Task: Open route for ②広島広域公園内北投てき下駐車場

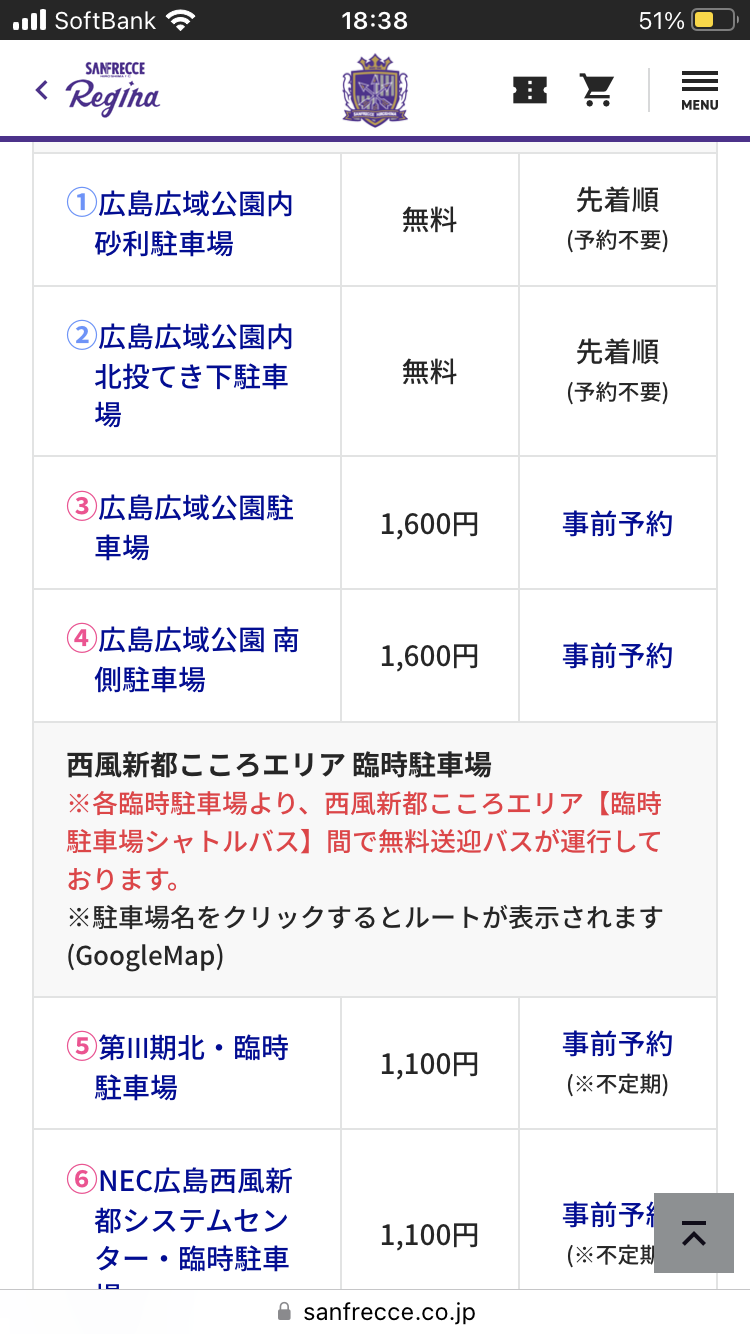Action: 180,374
